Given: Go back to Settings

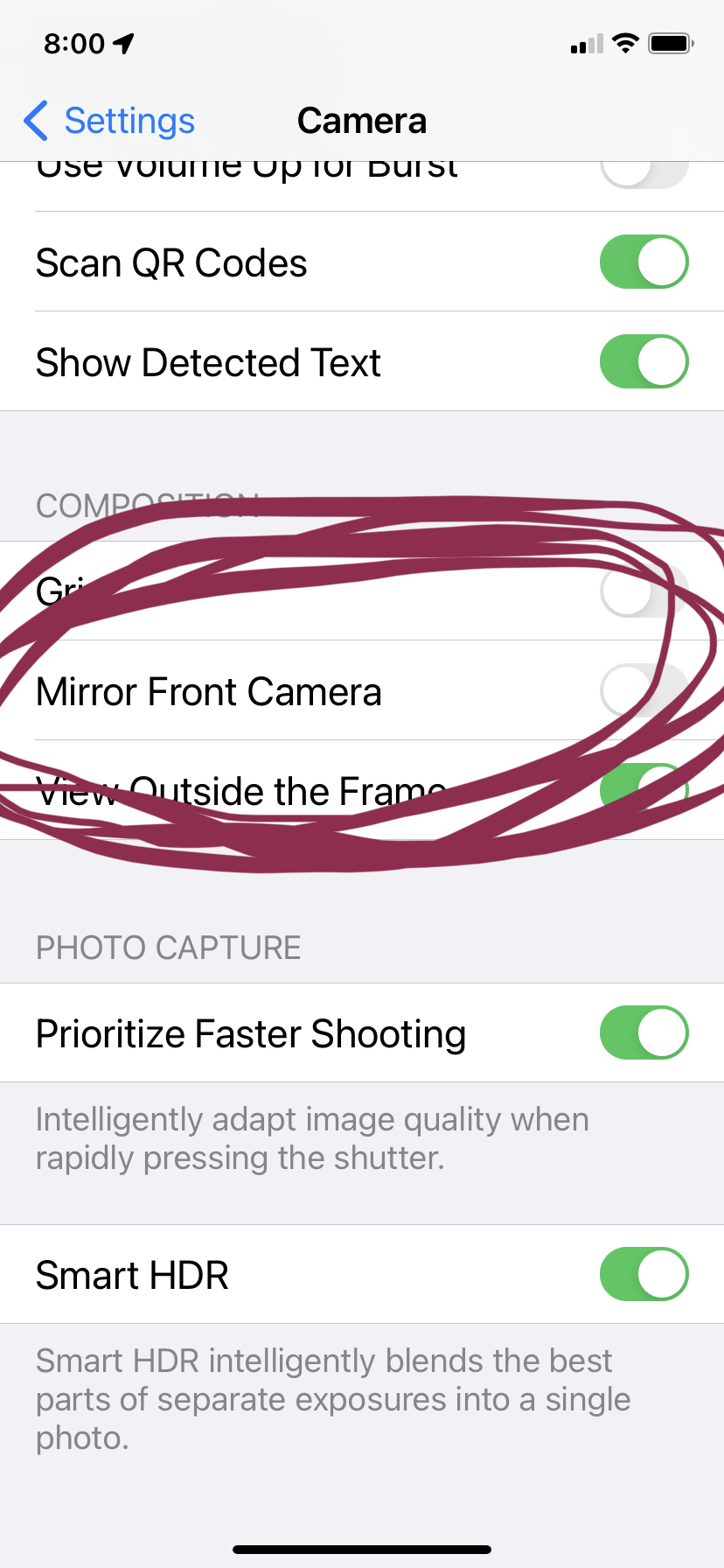Looking at the screenshot, I should pyautogui.click(x=110, y=121).
